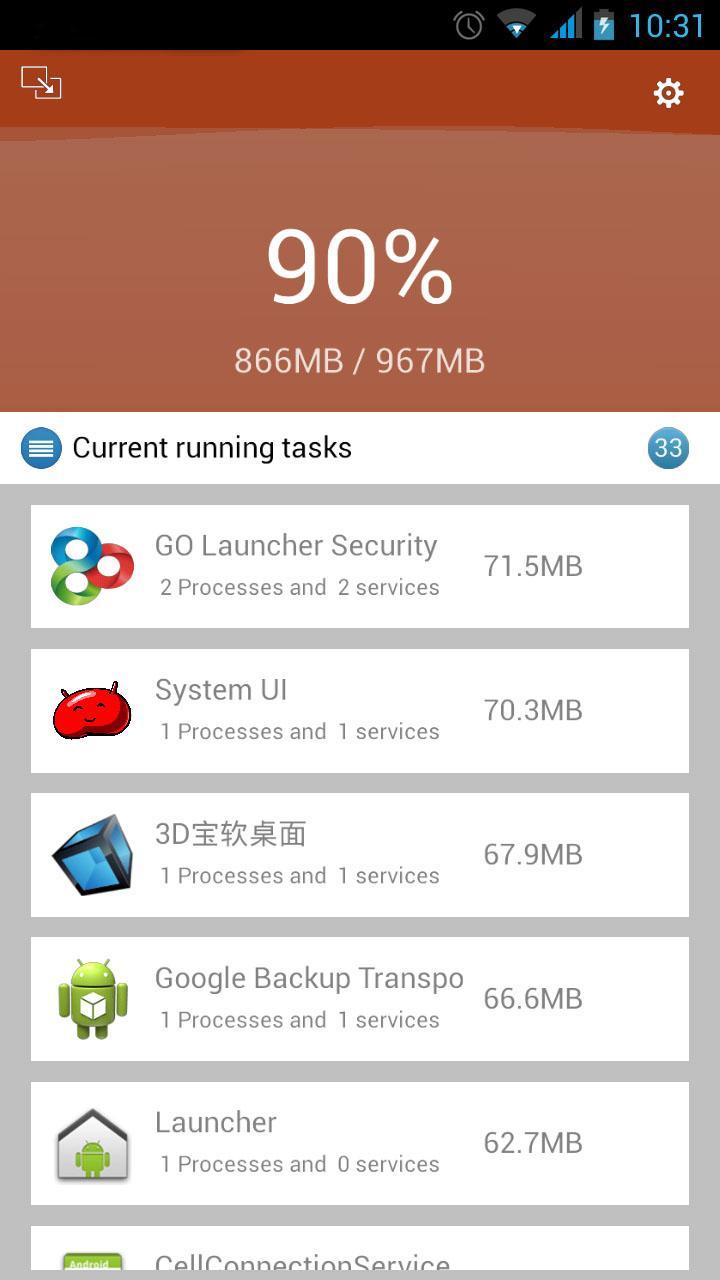Click the Launcher entry showing 62.7MB
This screenshot has width=720, height=1280.
pyautogui.click(x=360, y=1142)
